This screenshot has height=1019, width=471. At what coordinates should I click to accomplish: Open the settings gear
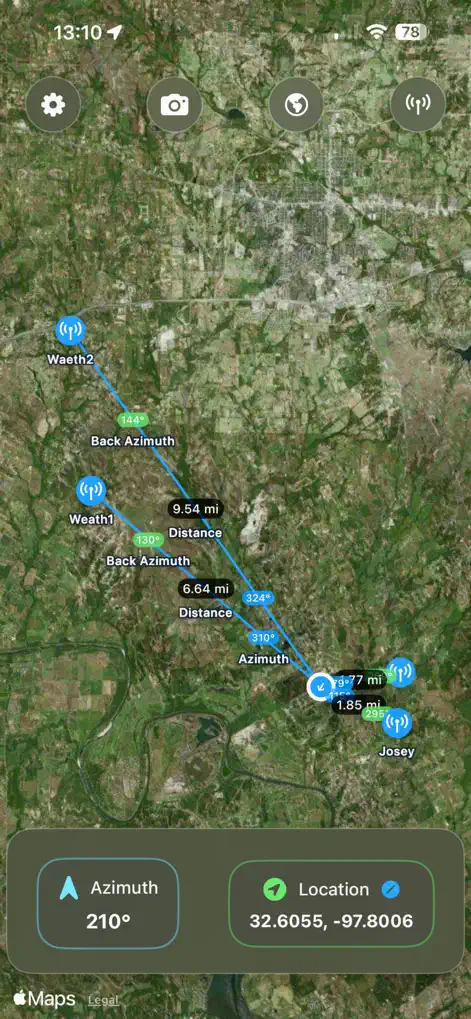53,105
